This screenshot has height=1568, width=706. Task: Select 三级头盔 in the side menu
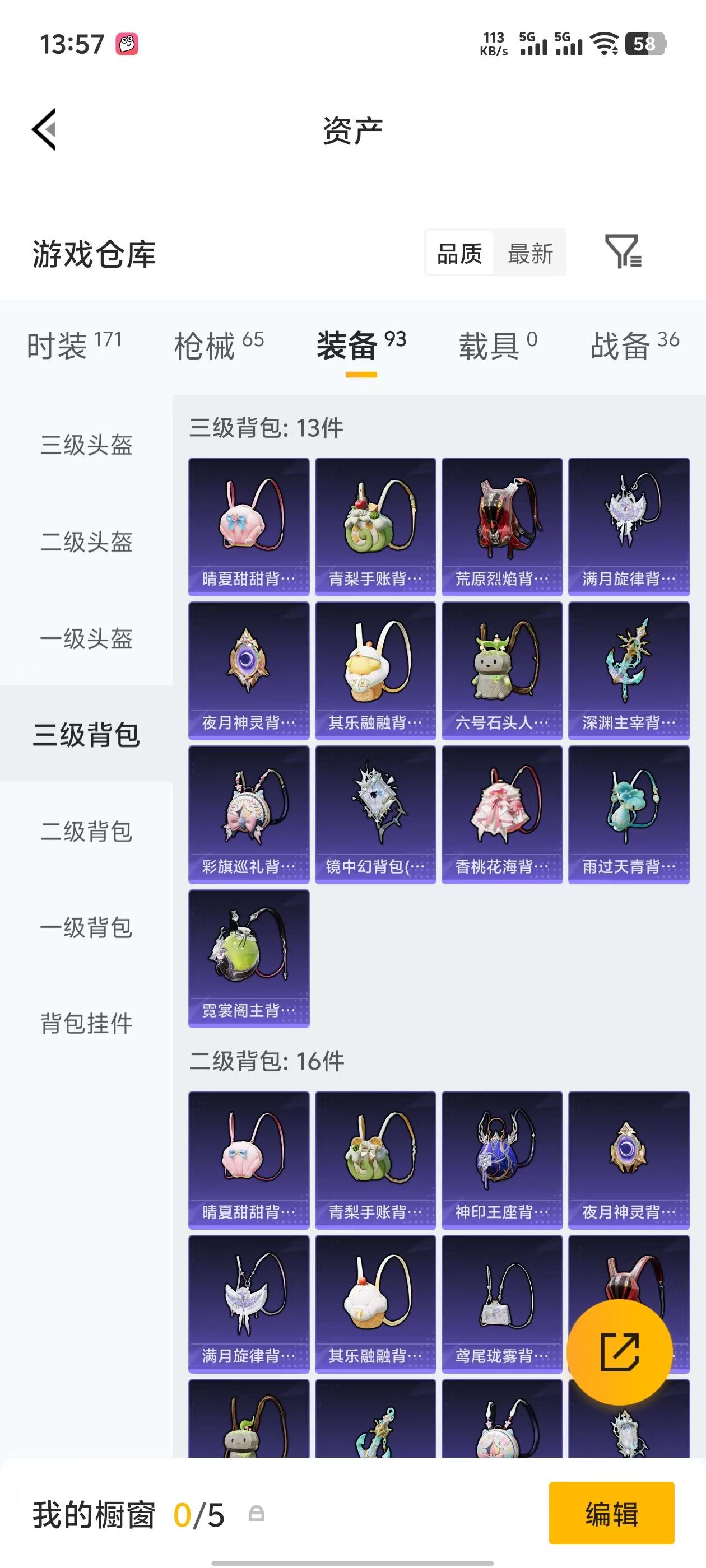coord(86,445)
